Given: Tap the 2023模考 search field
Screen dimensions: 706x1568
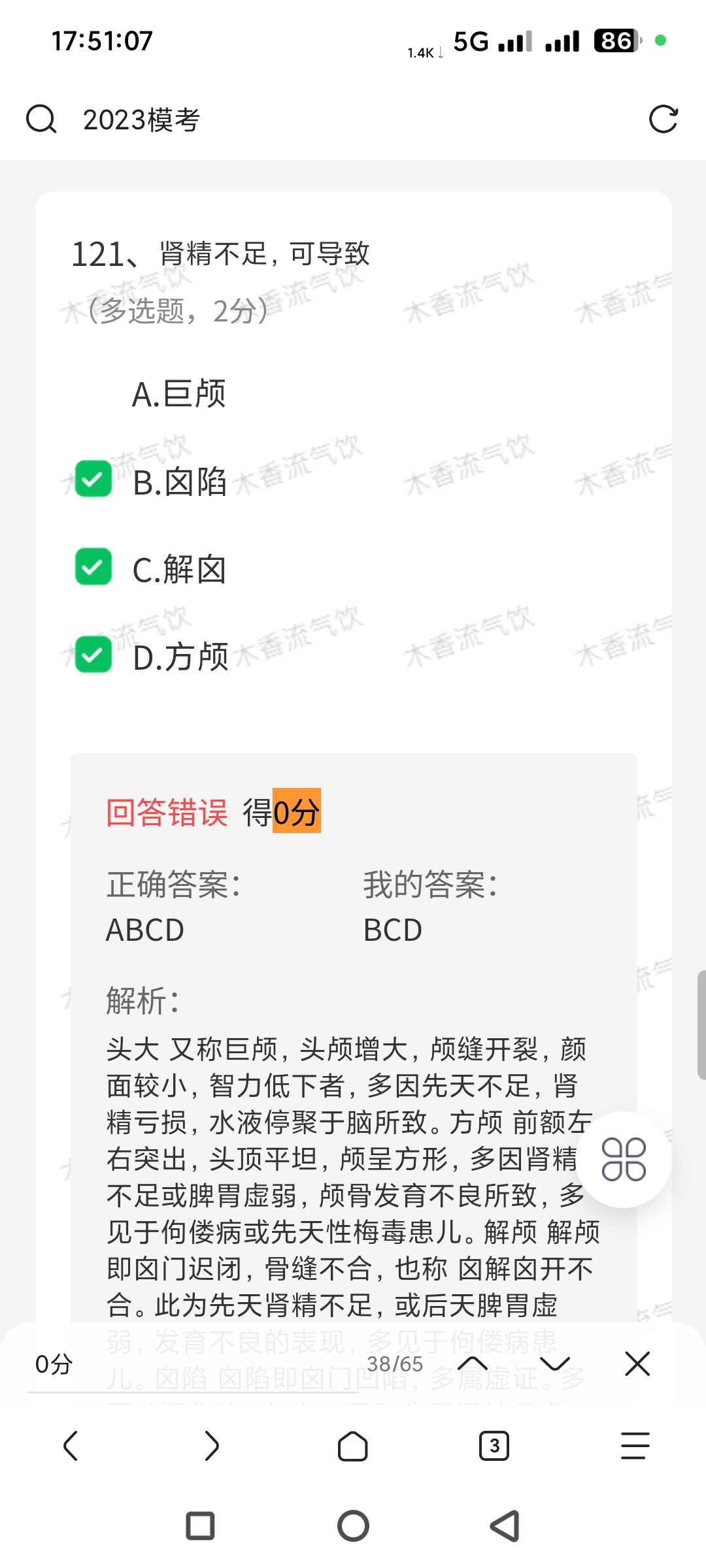Looking at the screenshot, I should (x=327, y=120).
